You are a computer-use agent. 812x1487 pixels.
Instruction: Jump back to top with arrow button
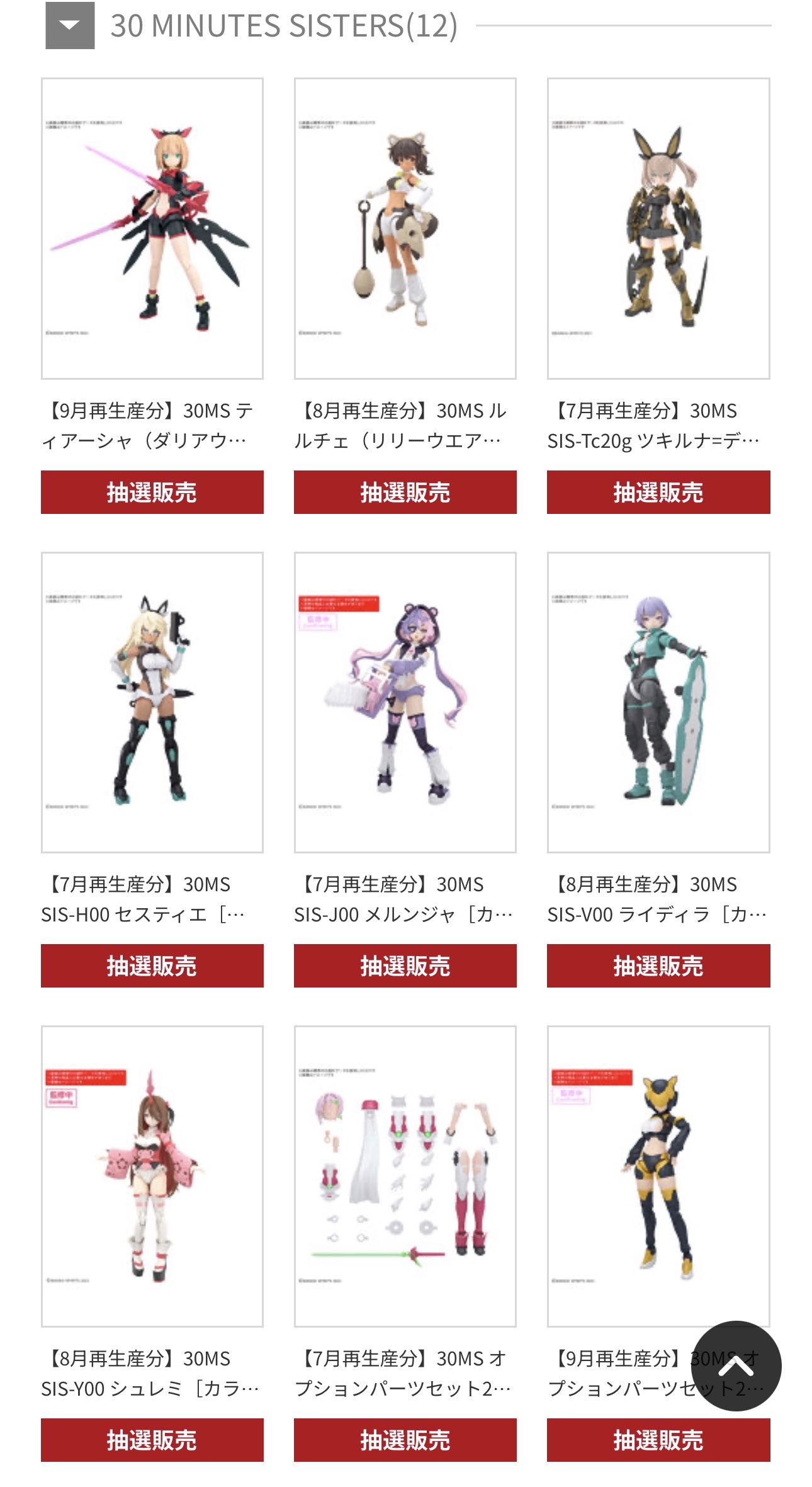click(x=736, y=1366)
